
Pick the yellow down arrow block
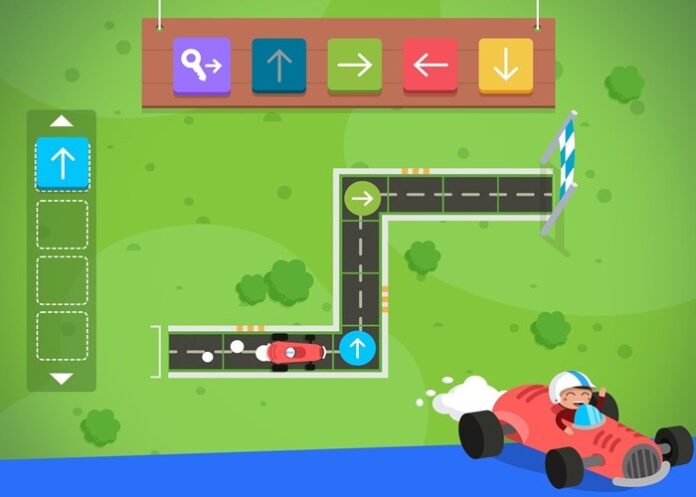coord(506,65)
